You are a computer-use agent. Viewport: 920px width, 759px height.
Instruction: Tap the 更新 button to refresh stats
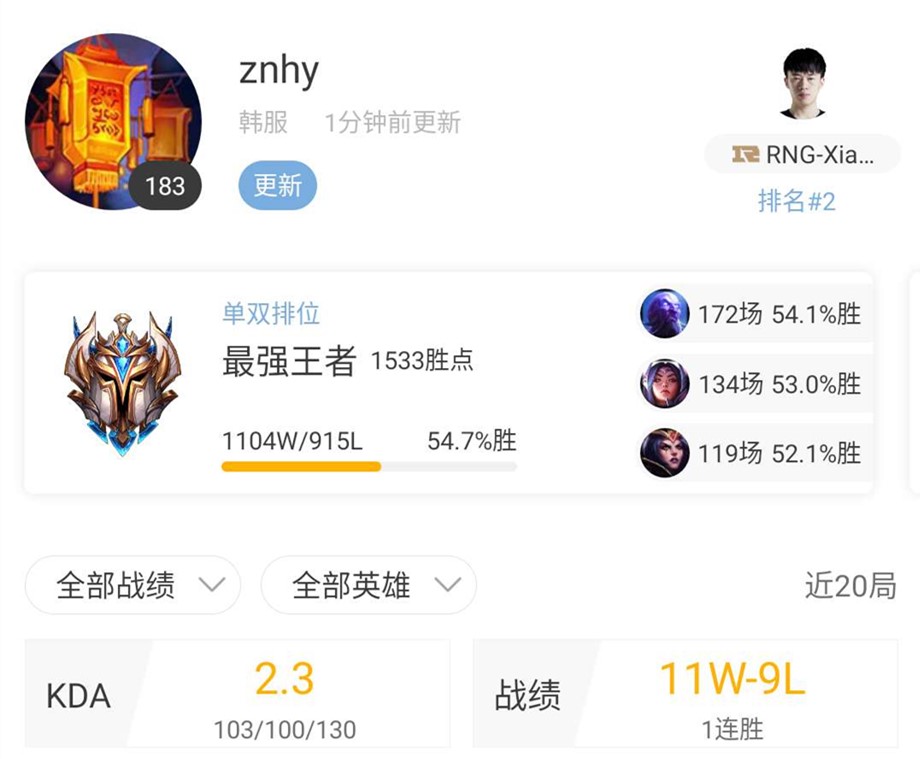277,186
